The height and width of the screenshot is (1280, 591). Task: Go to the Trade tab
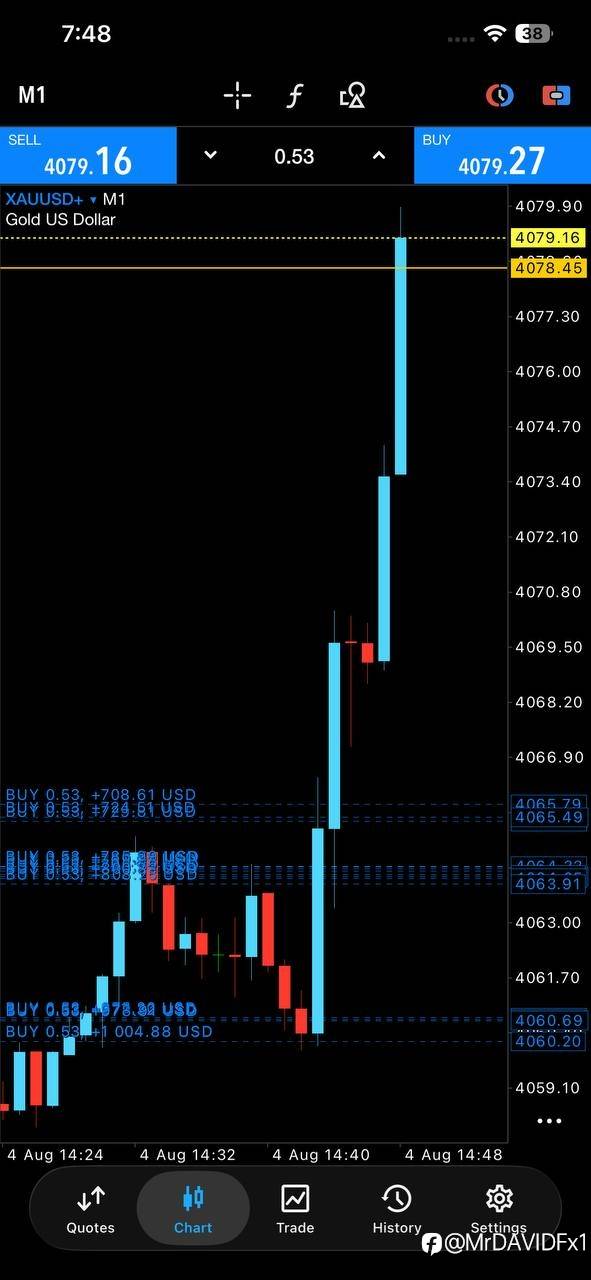pyautogui.click(x=295, y=1208)
